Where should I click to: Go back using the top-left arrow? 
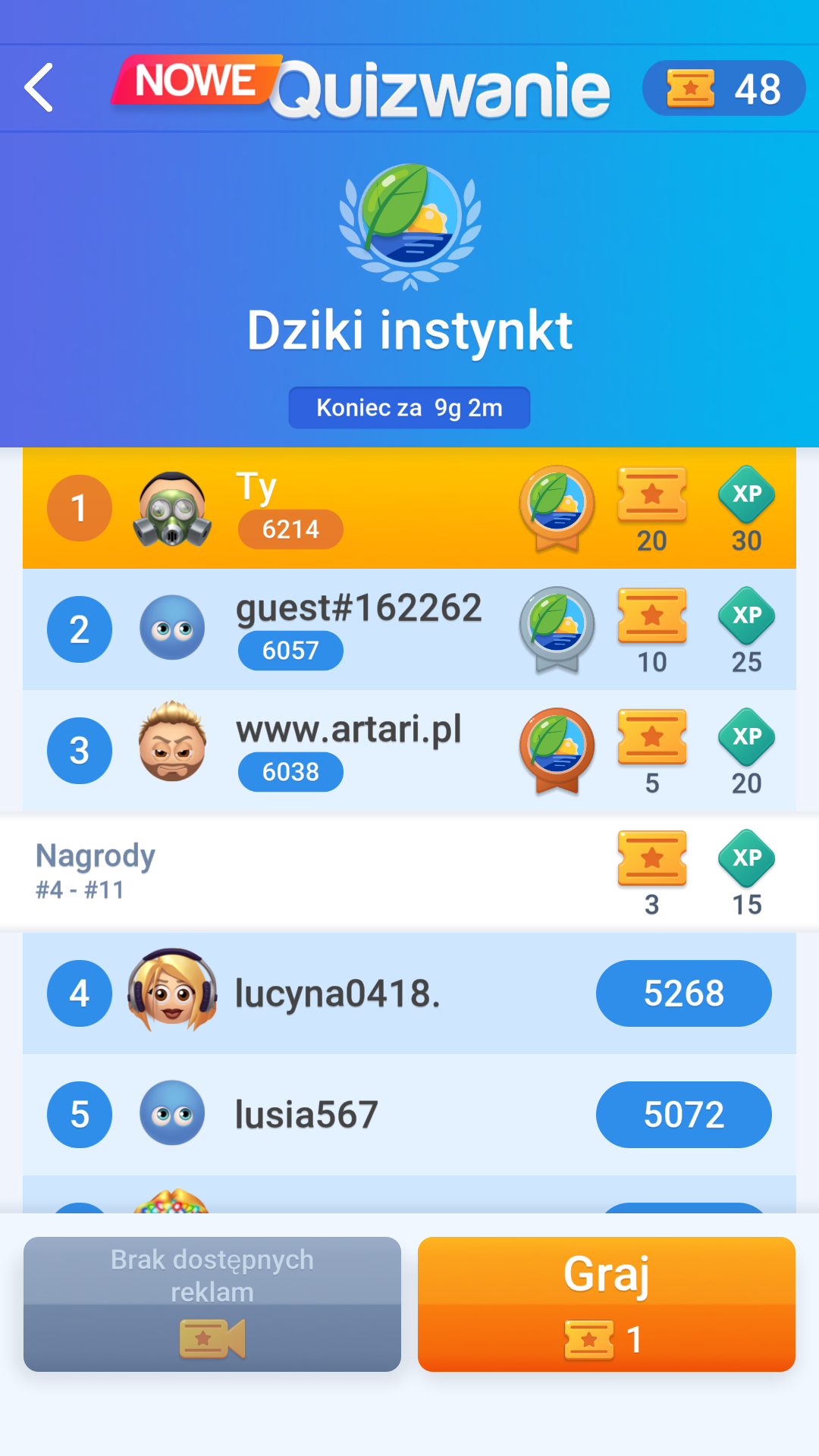(39, 88)
